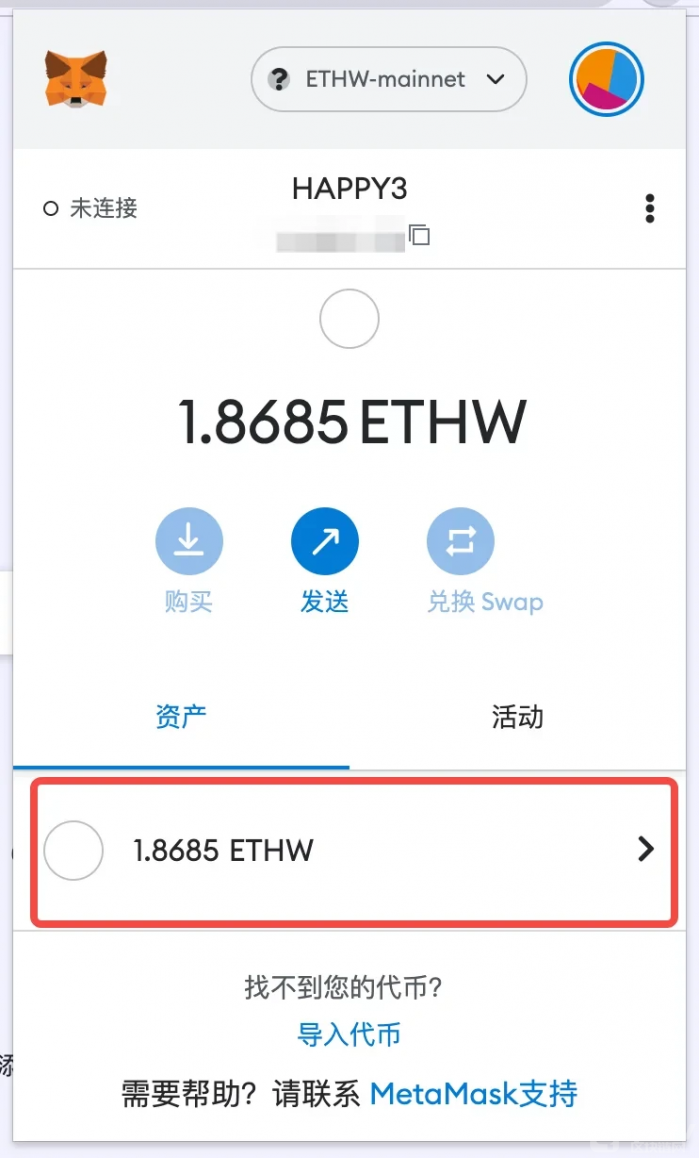Copy the HAPPY3 account address
699x1158 pixels.
419,236
